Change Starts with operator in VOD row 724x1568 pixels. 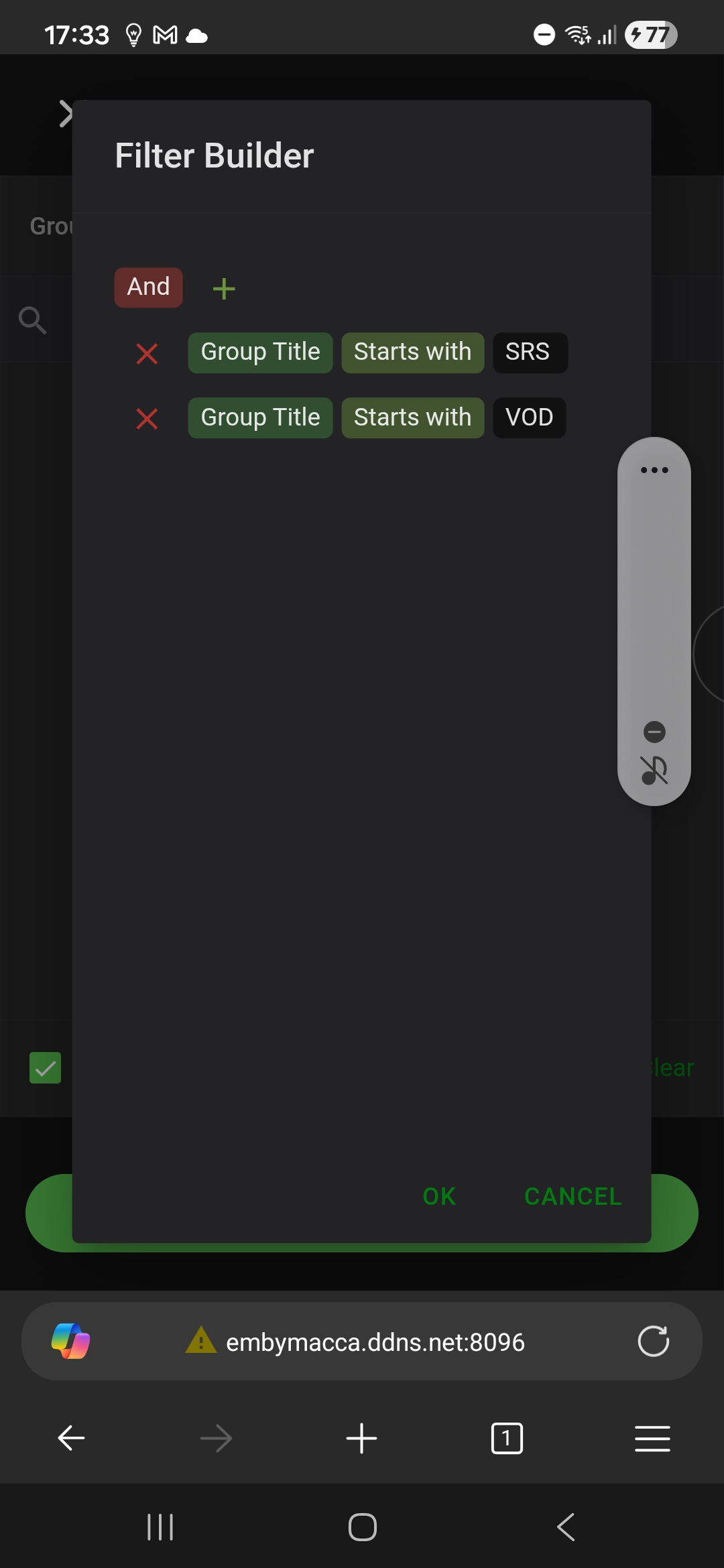[x=412, y=418]
